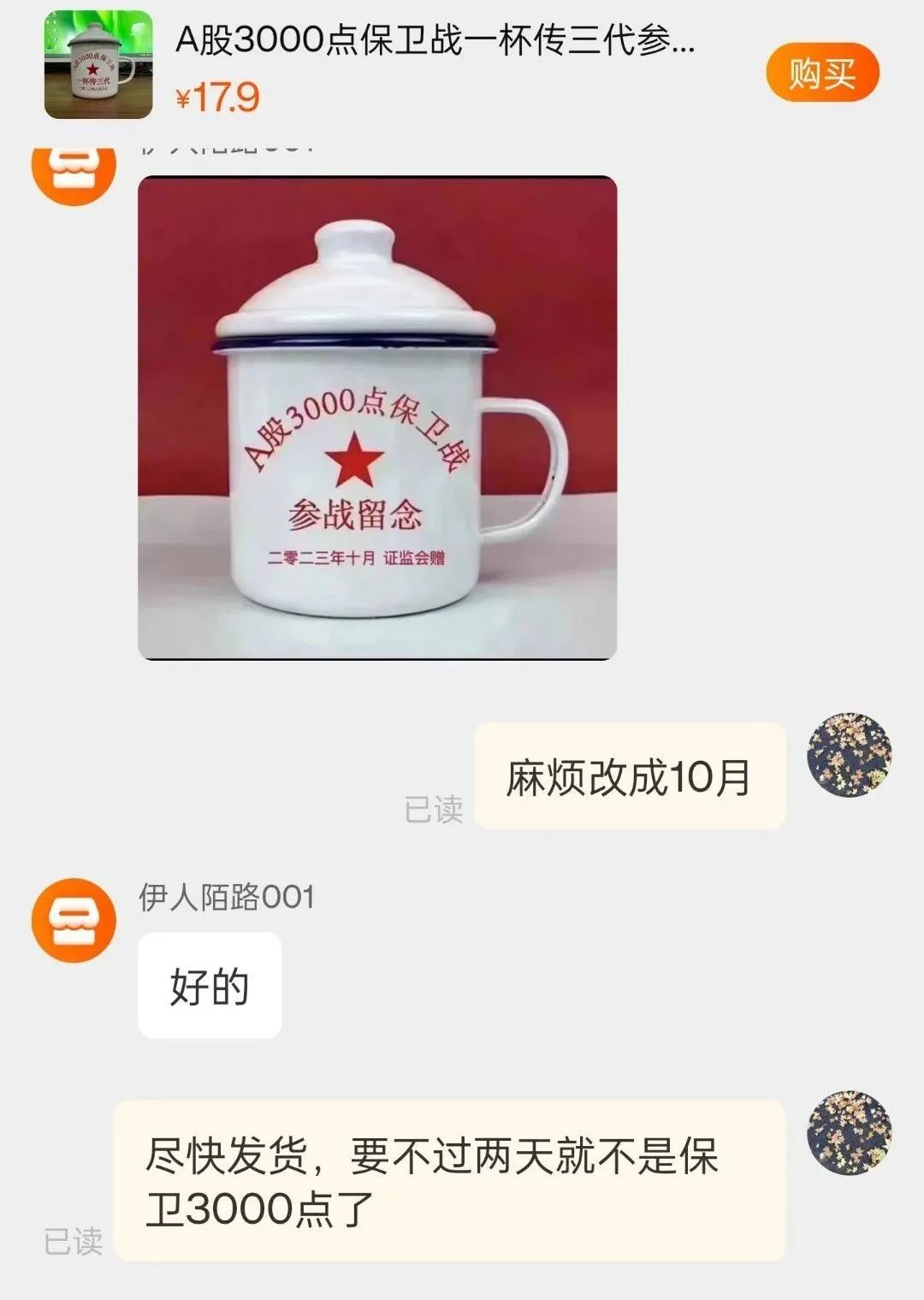Open your avatar beside 麻烦改成10月
The image size is (924, 1300).
(850, 756)
